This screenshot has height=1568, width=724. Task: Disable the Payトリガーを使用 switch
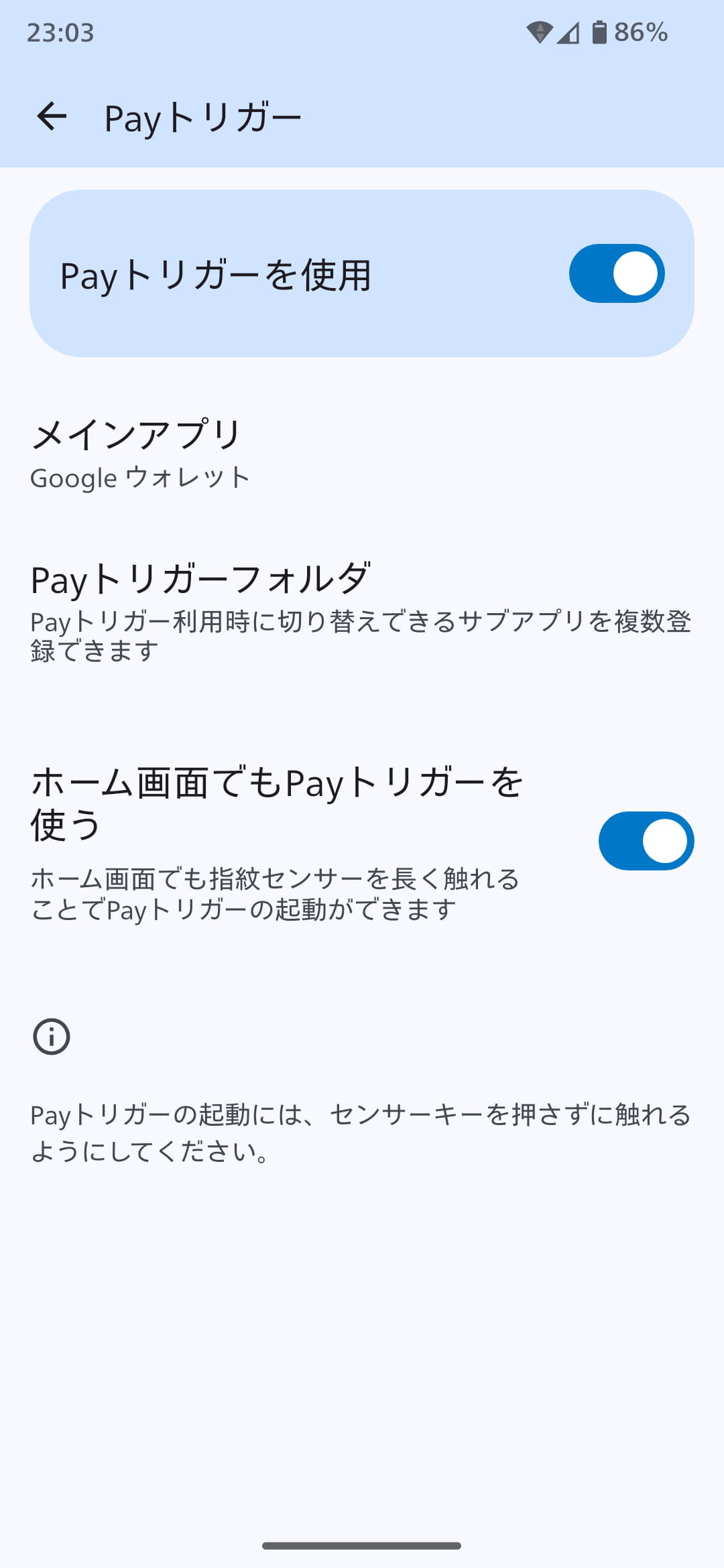pos(615,273)
